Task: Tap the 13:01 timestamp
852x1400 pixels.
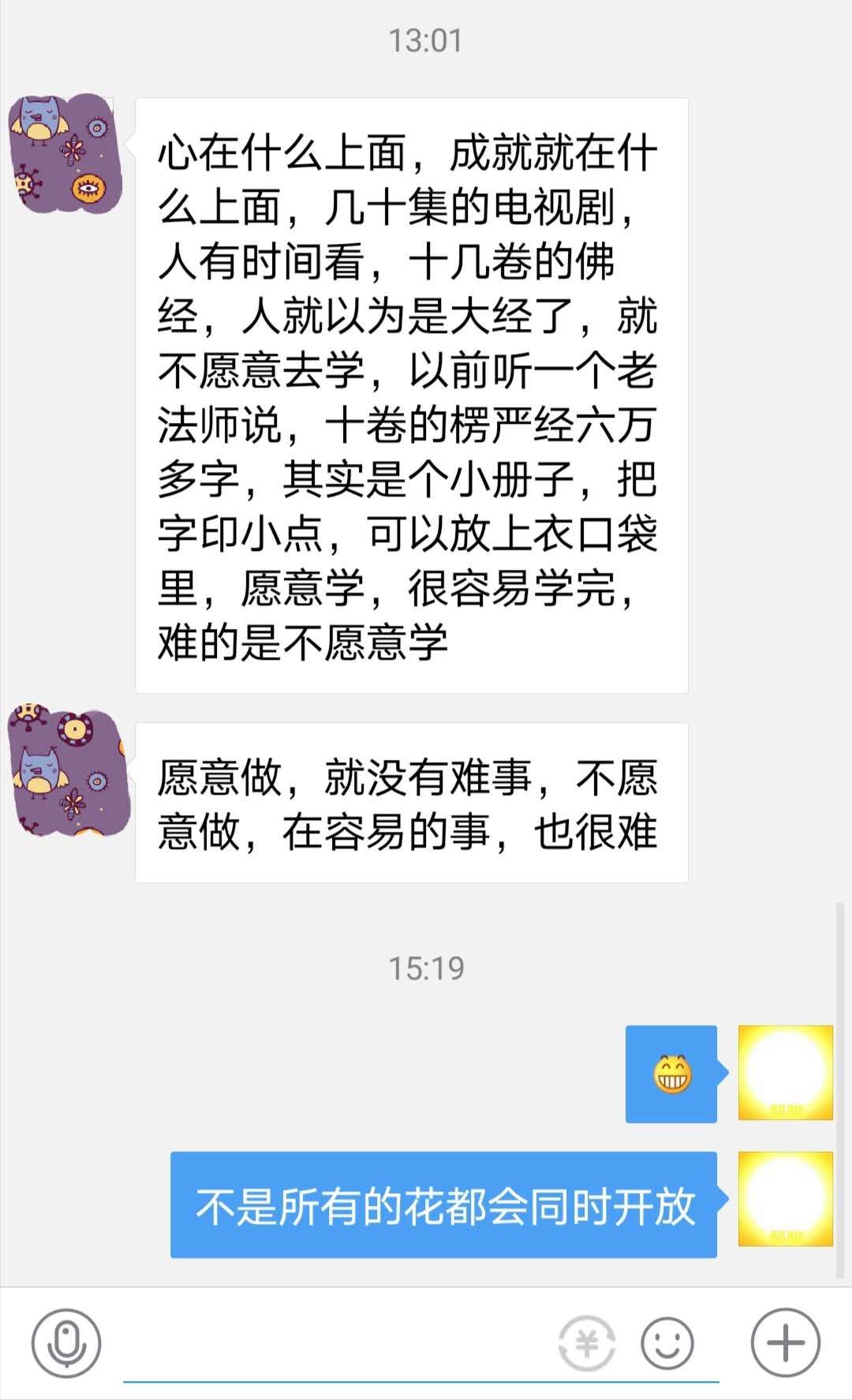Action: coord(426,38)
